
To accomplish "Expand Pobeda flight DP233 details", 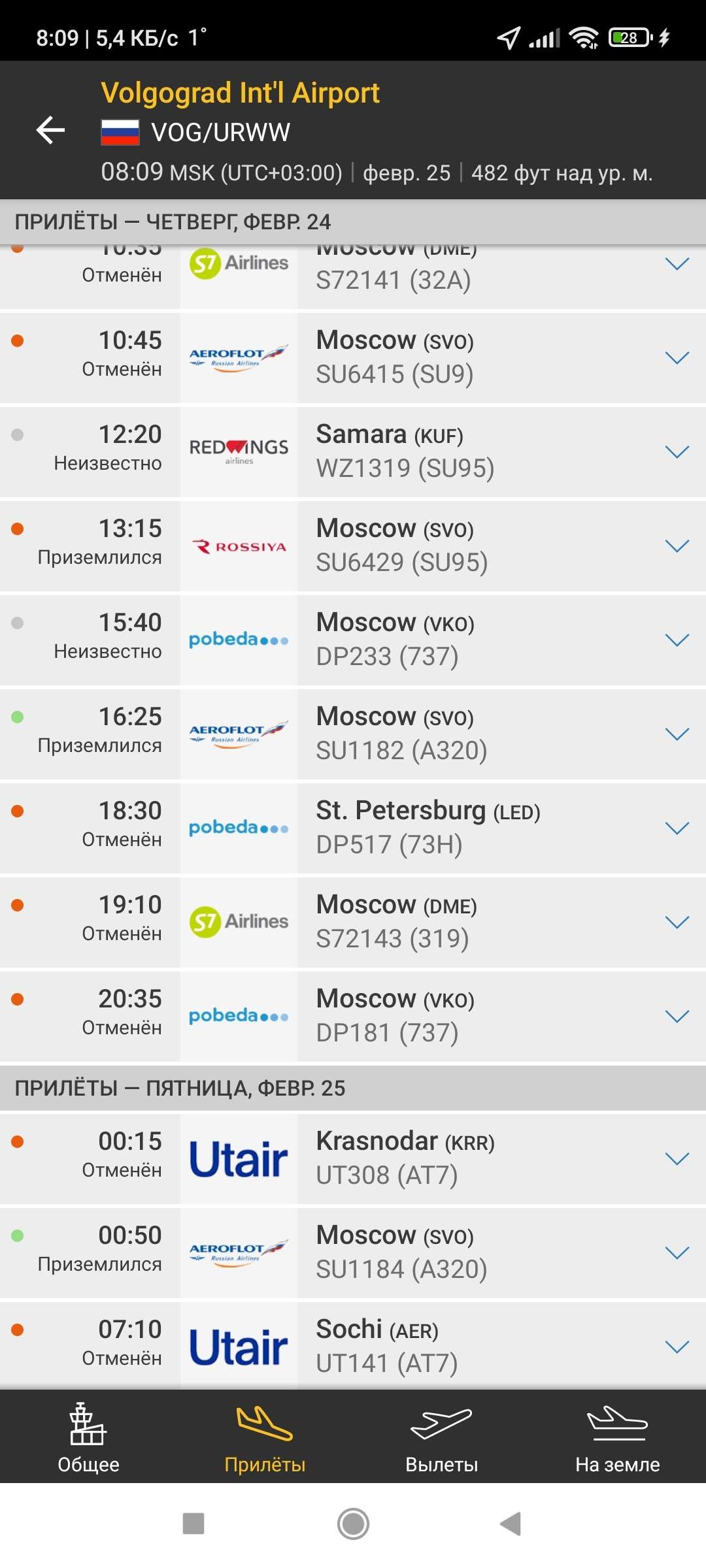I will click(x=677, y=640).
